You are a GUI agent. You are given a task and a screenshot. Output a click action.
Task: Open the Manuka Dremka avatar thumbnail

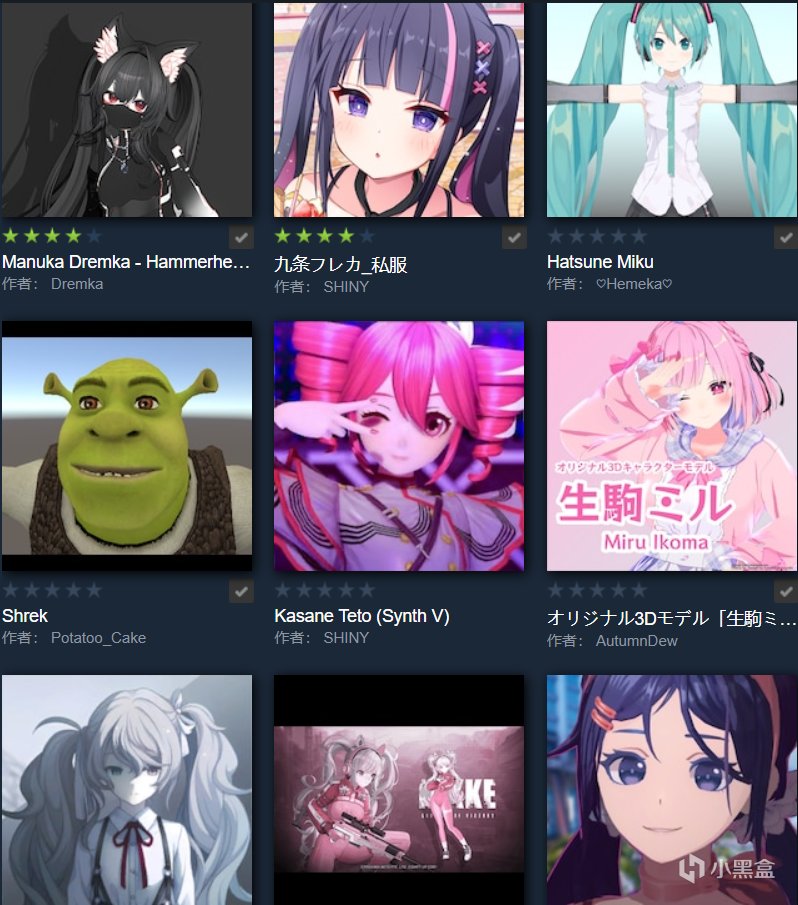tap(126, 108)
